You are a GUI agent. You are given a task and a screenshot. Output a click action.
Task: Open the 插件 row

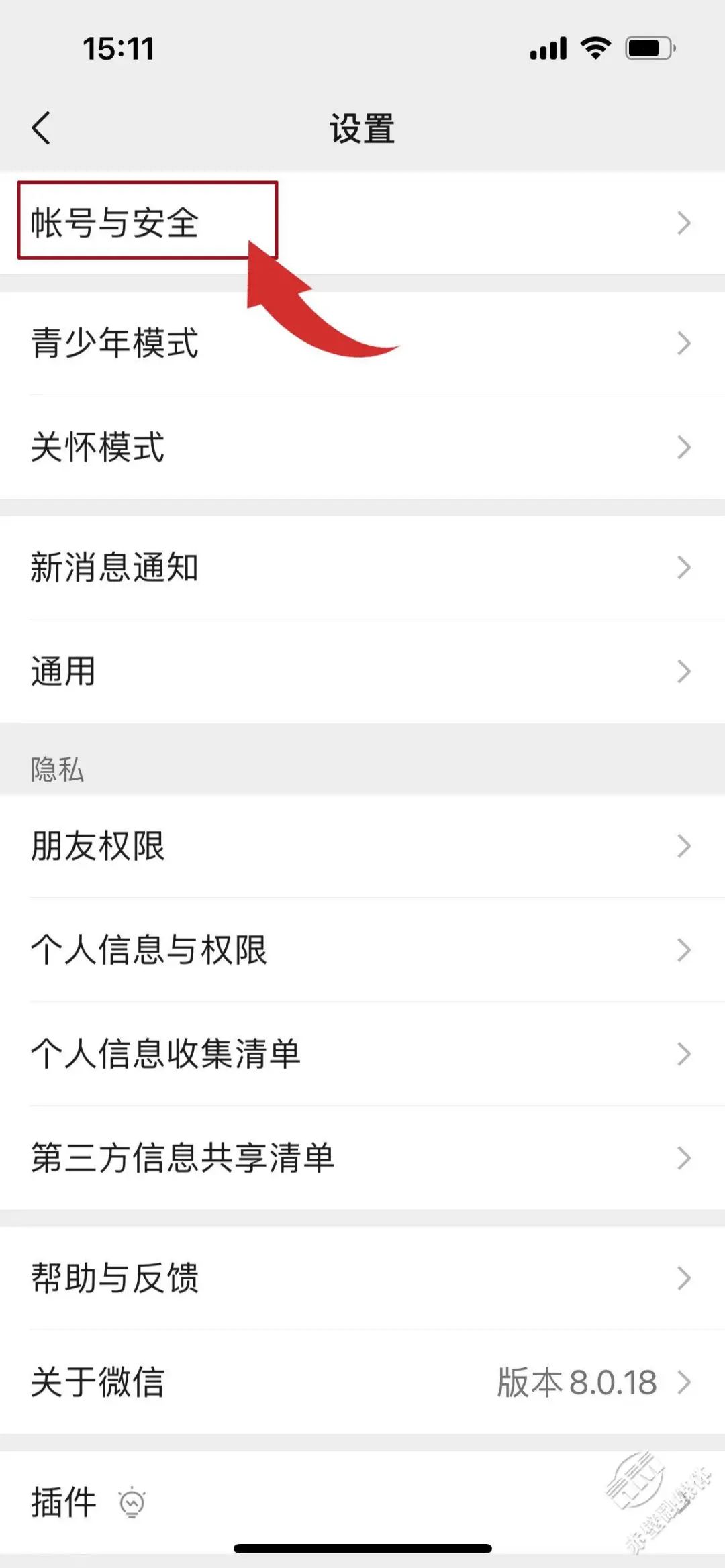click(362, 1502)
